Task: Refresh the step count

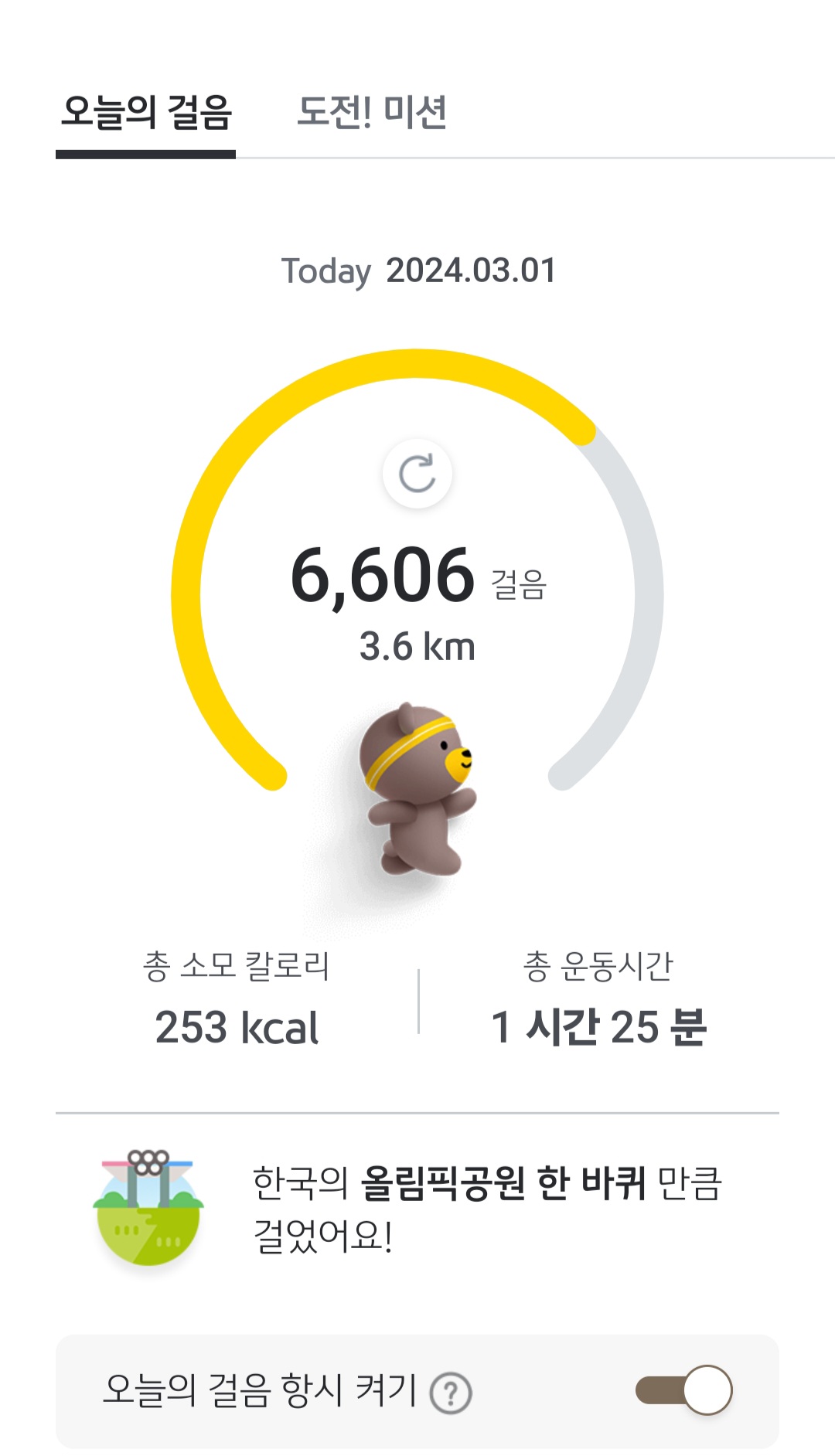Action: point(417,474)
